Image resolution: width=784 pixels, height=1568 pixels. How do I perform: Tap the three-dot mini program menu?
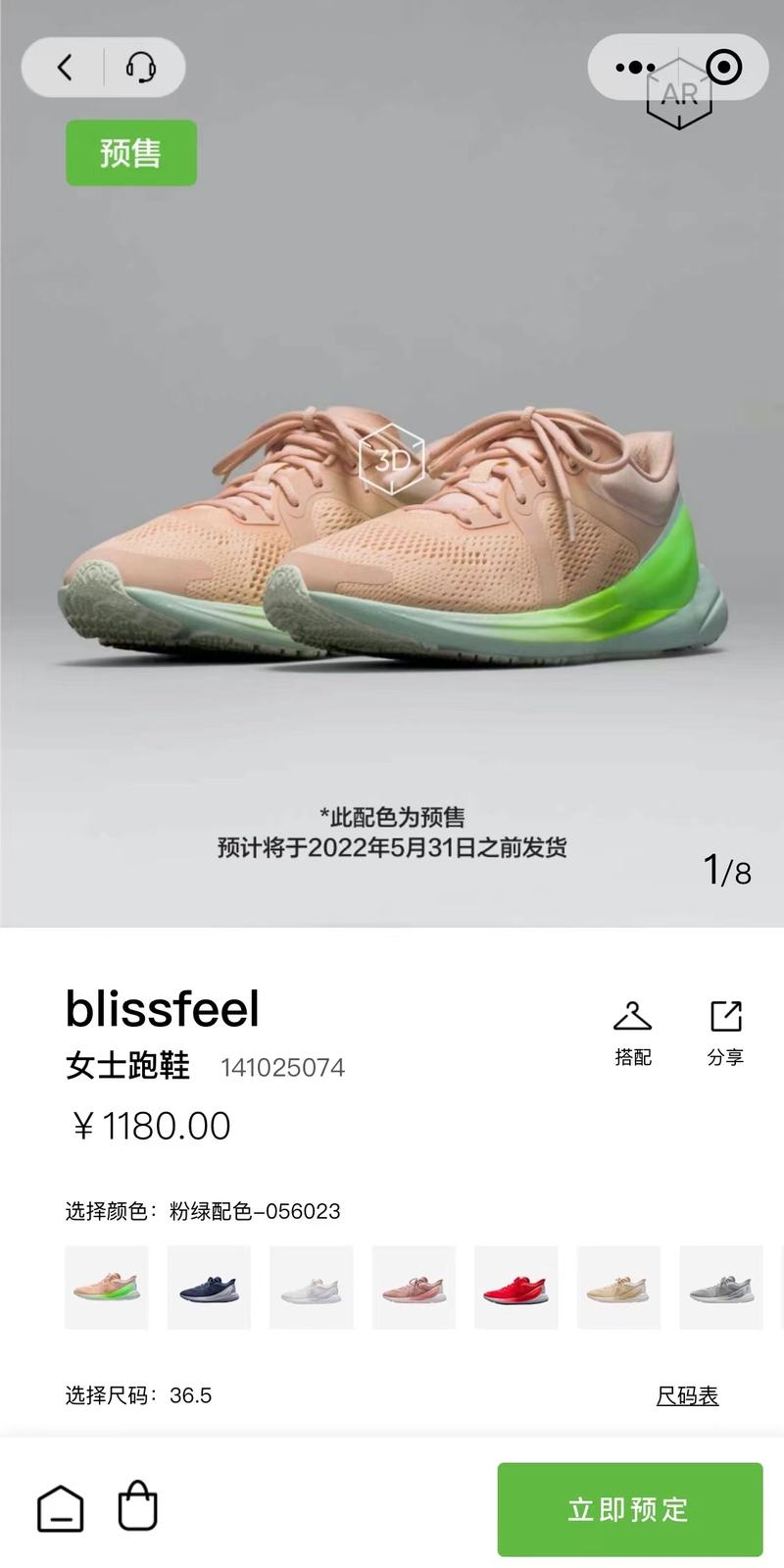click(x=633, y=69)
